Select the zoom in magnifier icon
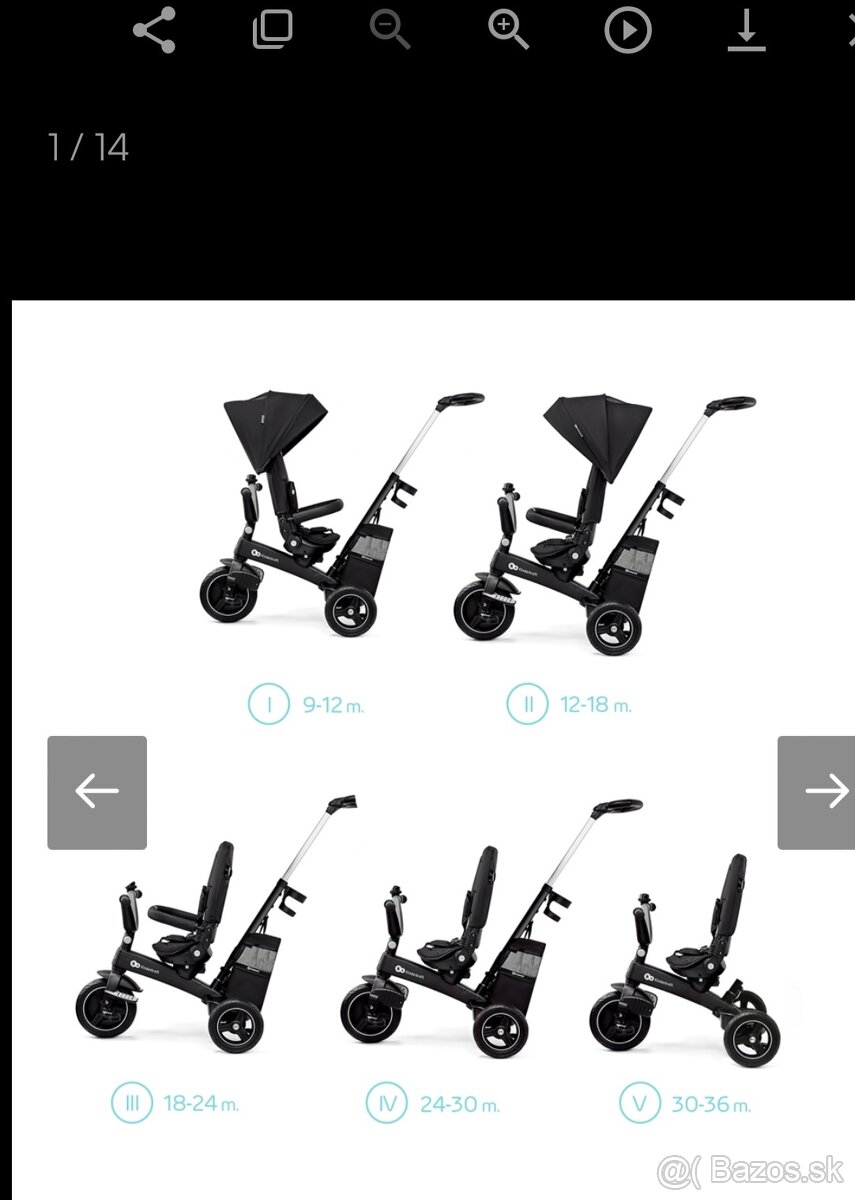Viewport: 855px width, 1200px height. [x=508, y=30]
